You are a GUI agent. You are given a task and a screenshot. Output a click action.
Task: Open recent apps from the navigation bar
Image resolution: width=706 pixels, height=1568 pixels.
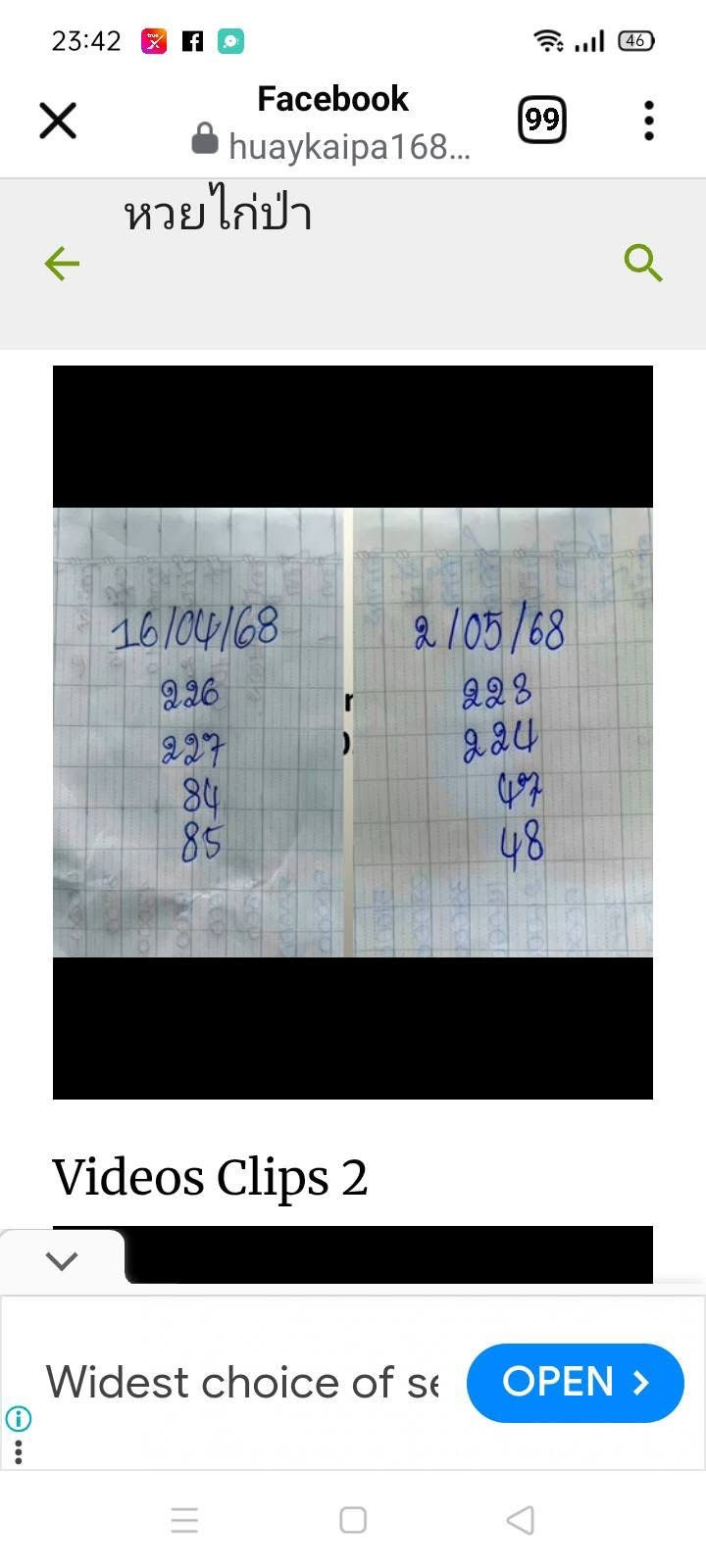click(184, 1520)
